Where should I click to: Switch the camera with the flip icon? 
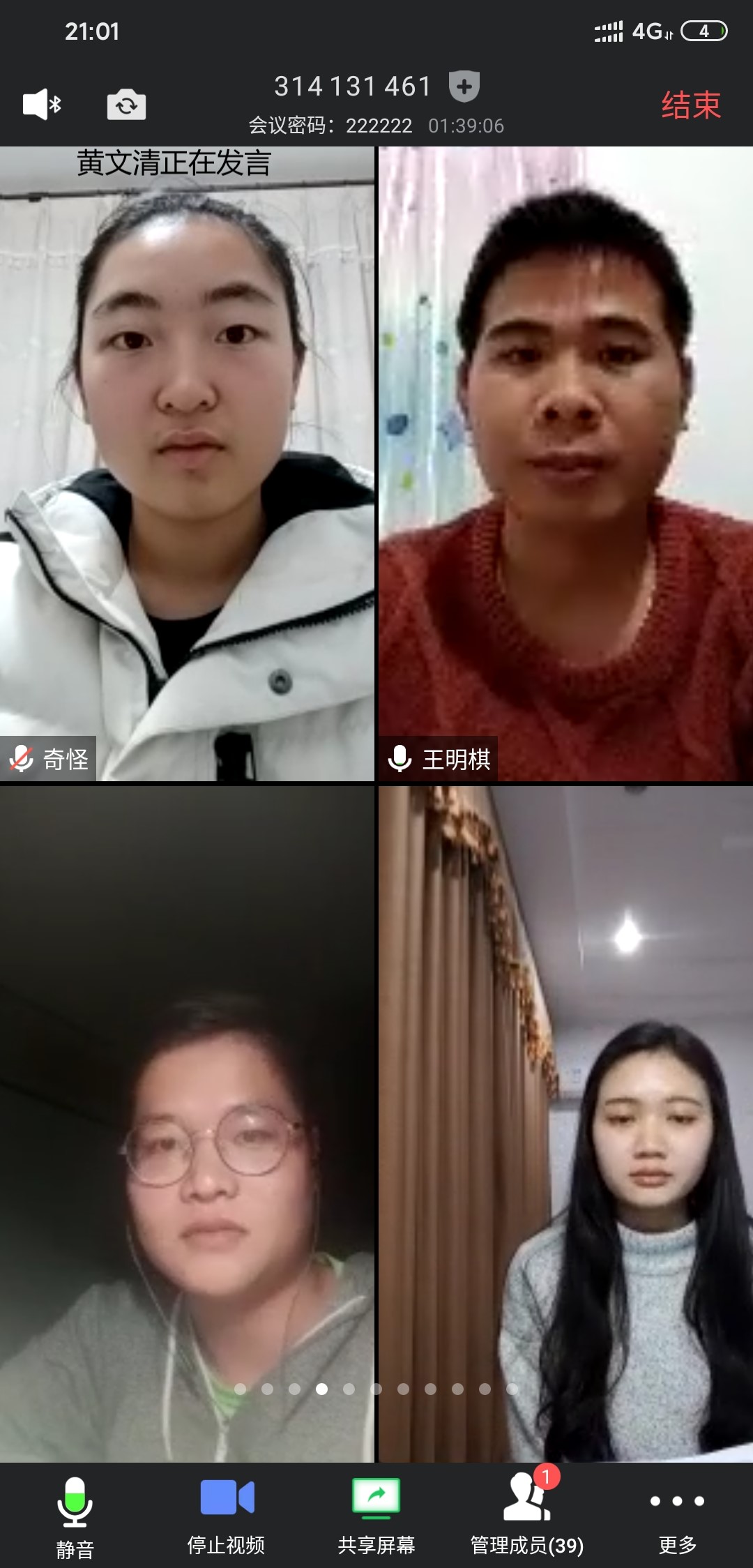click(126, 105)
